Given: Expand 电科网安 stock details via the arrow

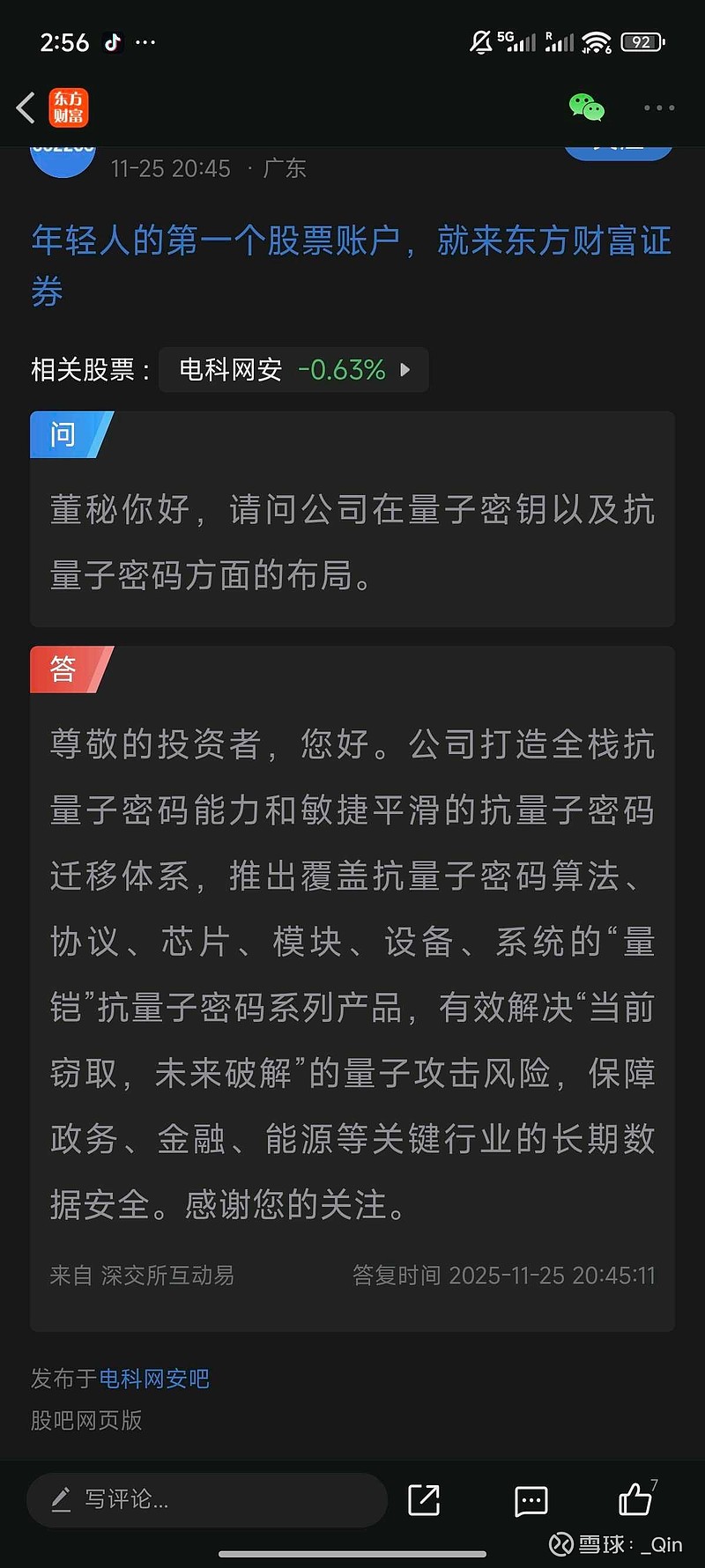Looking at the screenshot, I should 404,370.
